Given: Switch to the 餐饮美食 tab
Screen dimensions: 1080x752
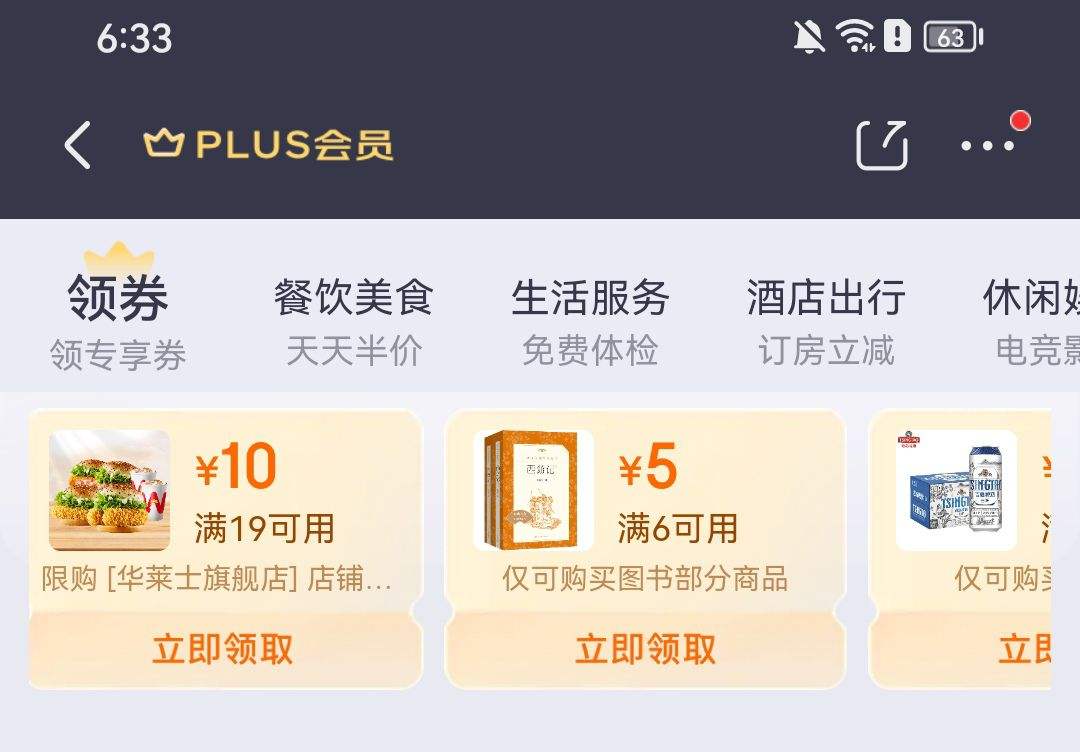Looking at the screenshot, I should point(353,318).
